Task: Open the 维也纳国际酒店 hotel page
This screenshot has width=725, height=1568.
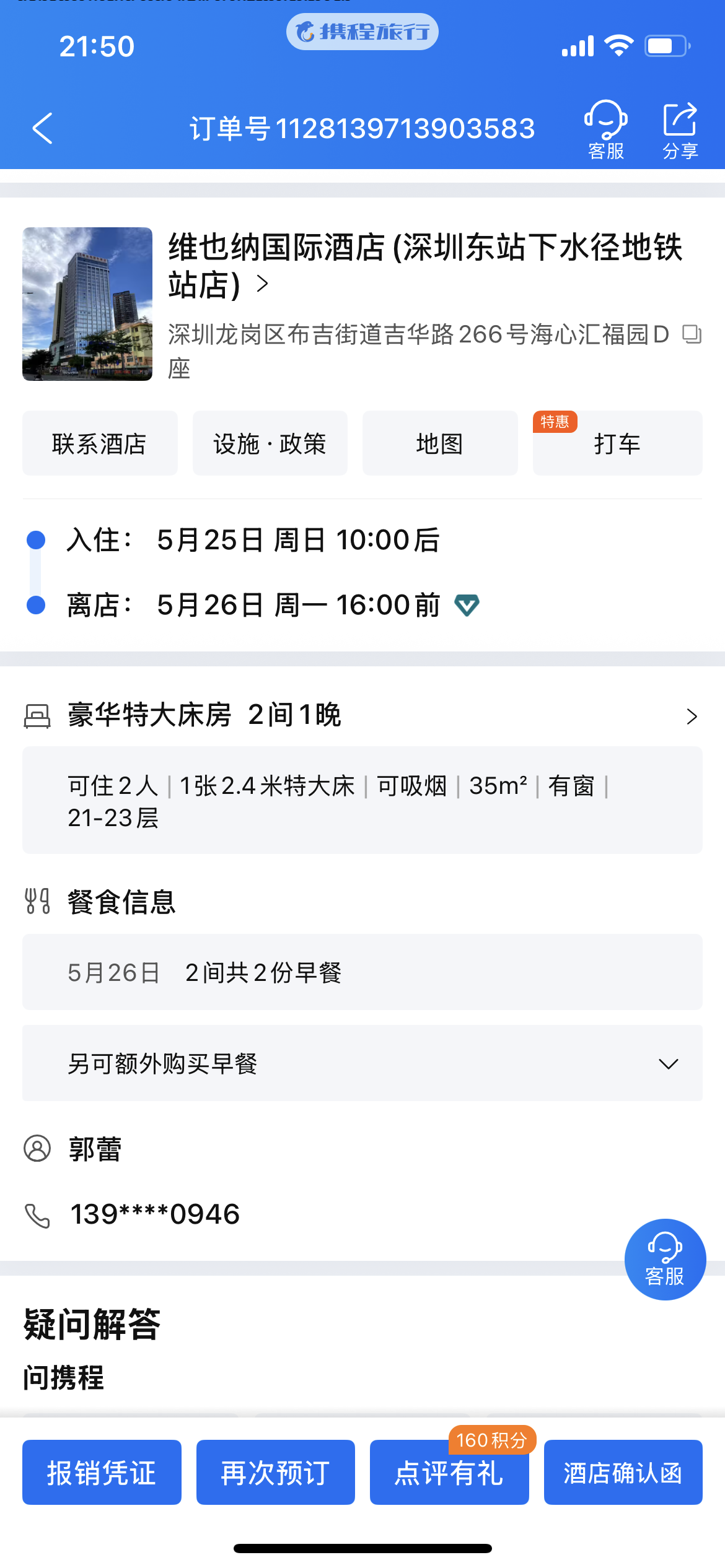Action: (x=425, y=266)
